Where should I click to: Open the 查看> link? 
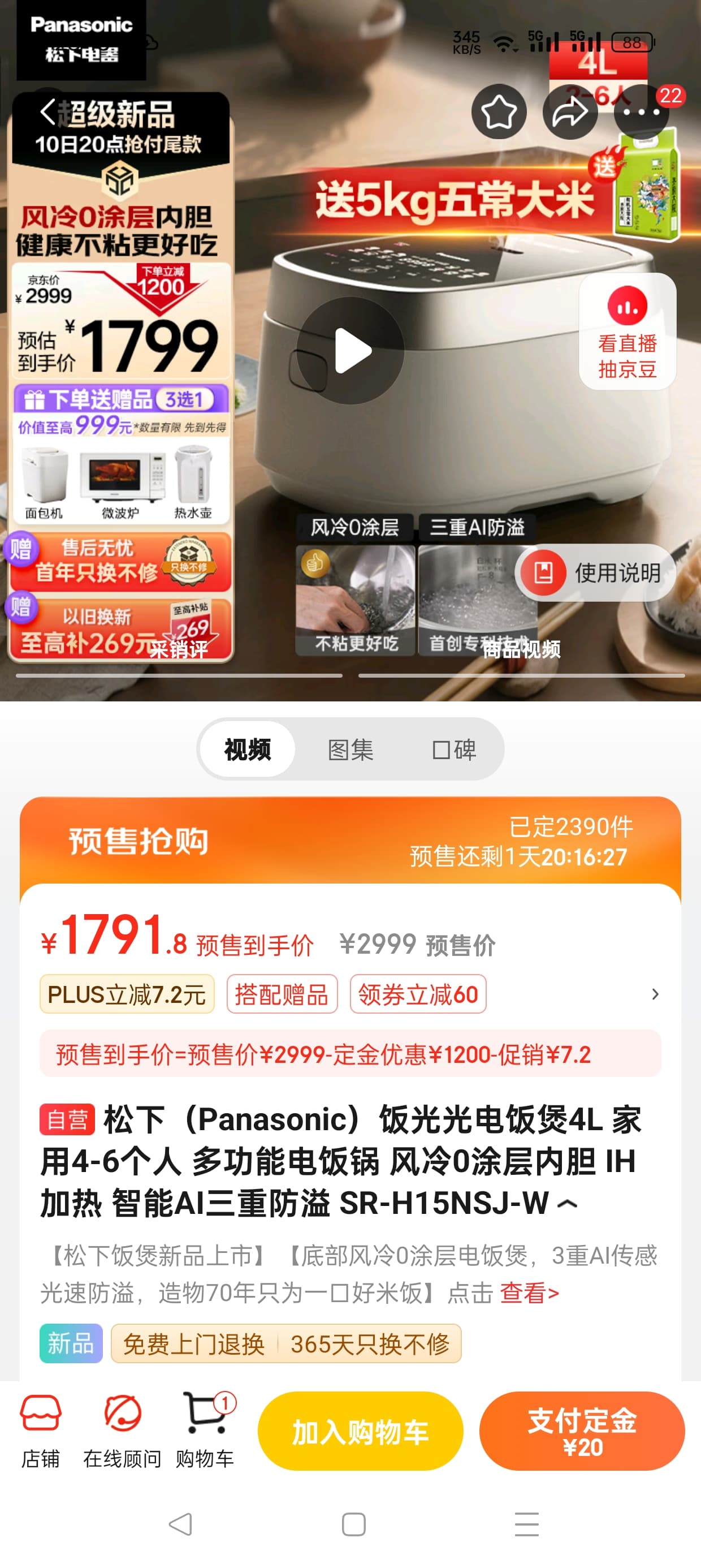(529, 1293)
